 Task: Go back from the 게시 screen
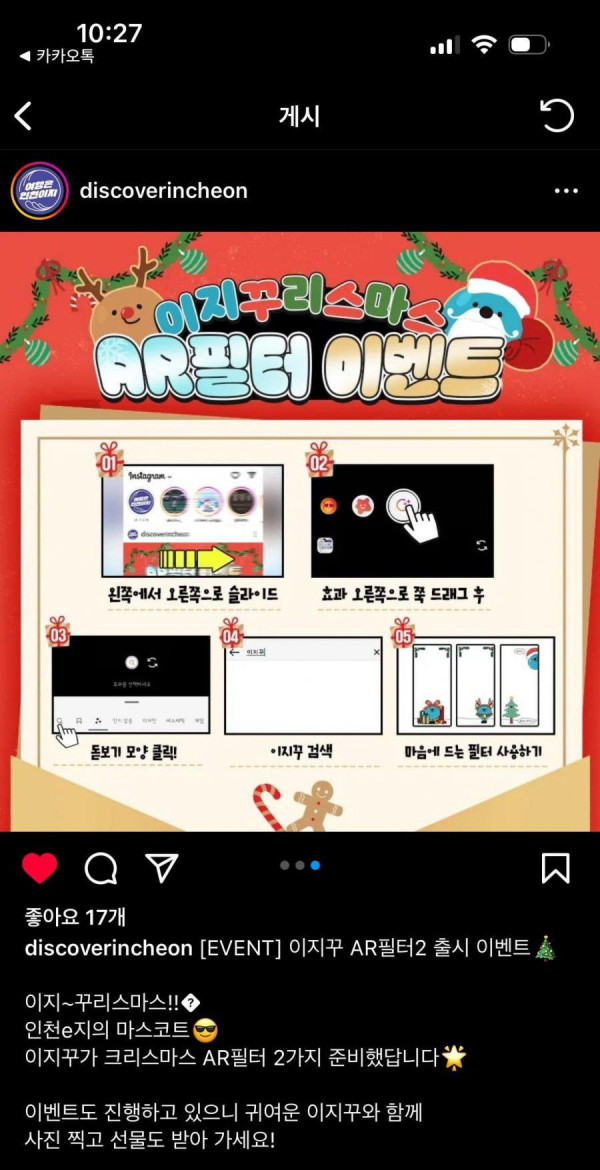(24, 116)
